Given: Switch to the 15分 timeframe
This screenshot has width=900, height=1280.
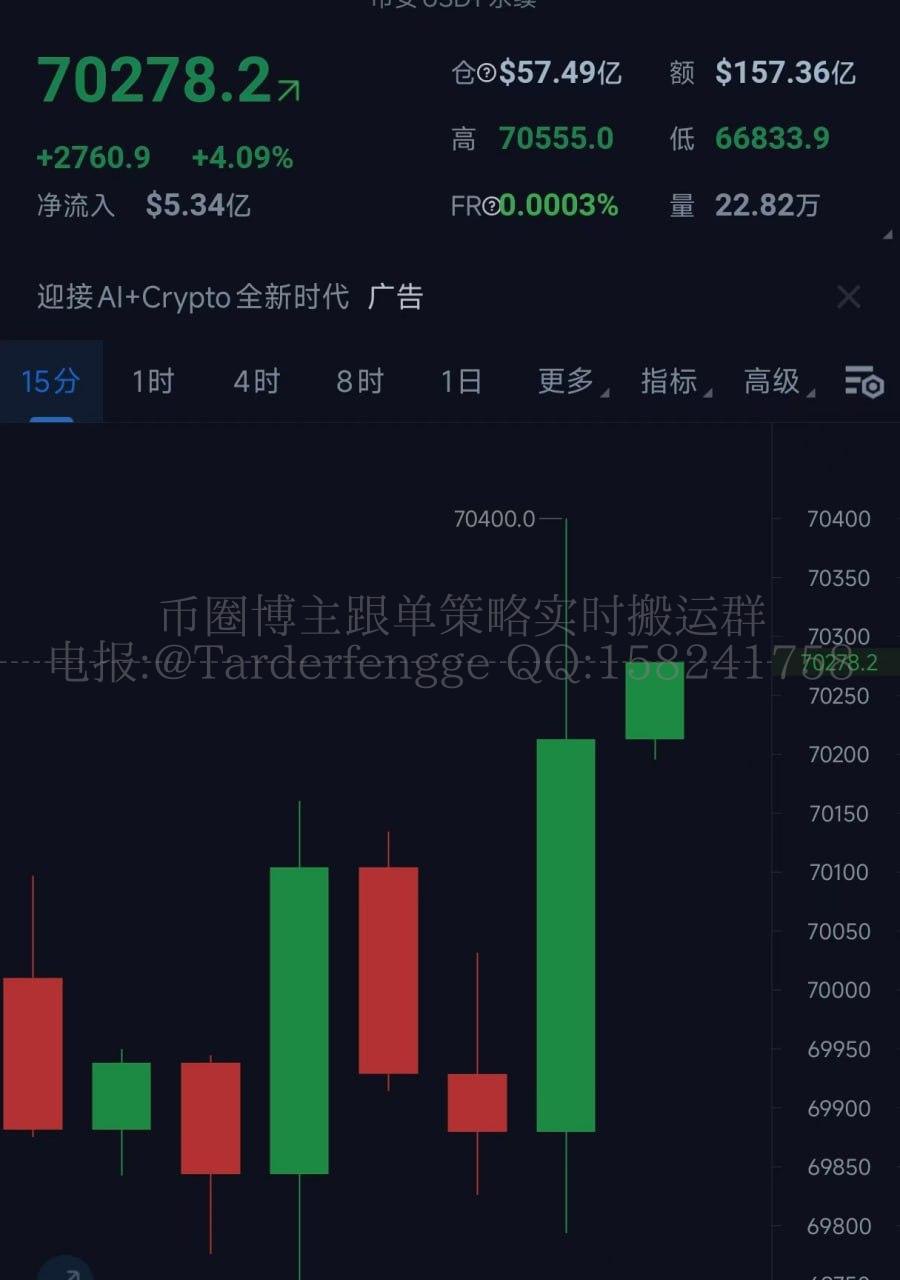Looking at the screenshot, I should [50, 381].
